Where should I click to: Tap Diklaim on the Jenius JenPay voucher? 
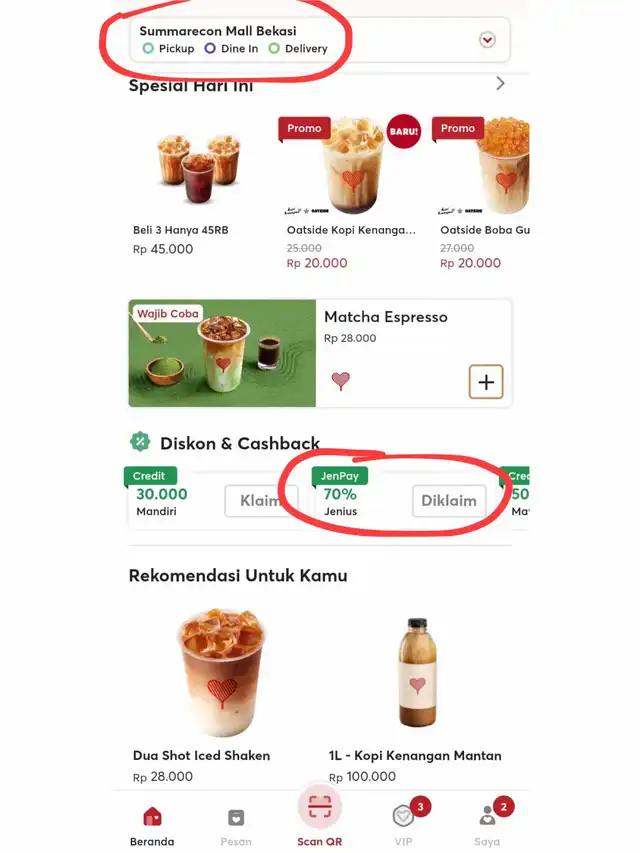[448, 500]
